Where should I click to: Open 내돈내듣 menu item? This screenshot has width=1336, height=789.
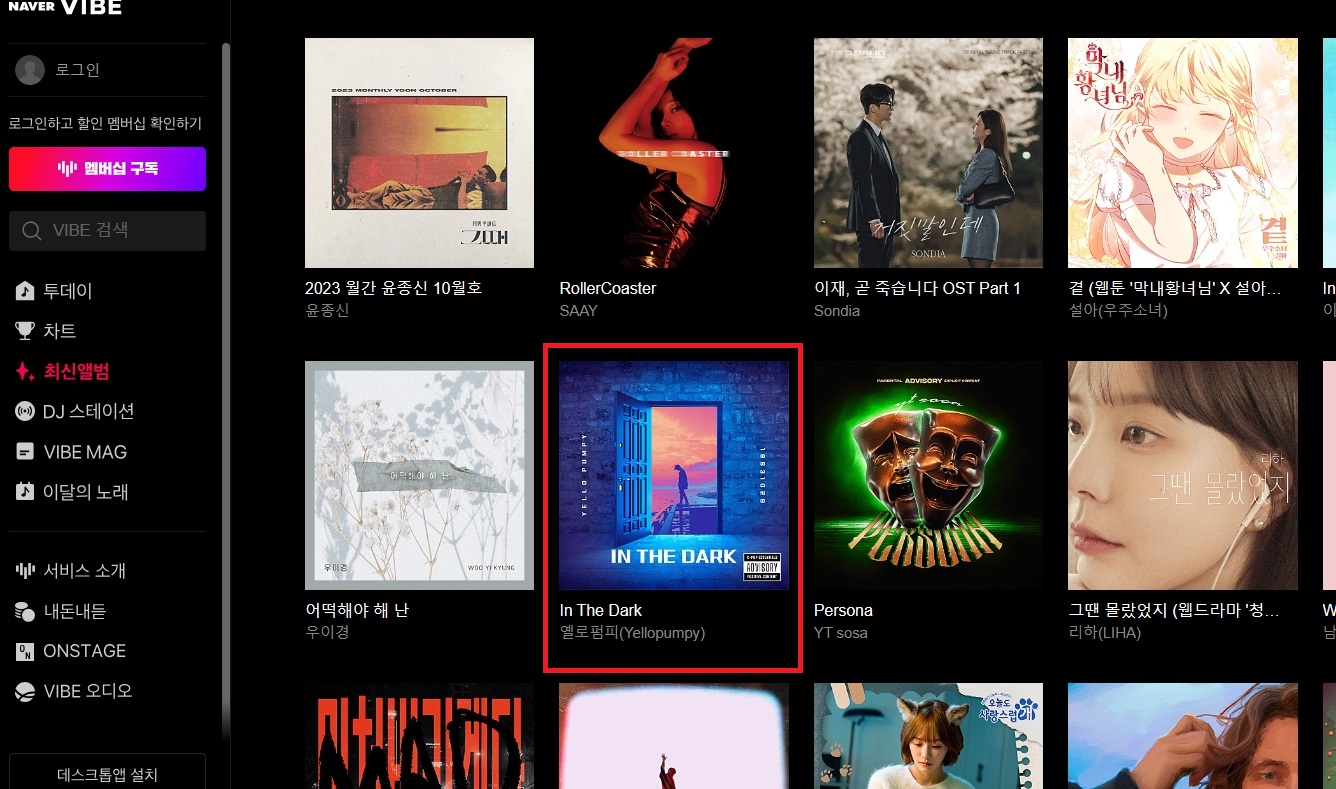click(x=74, y=611)
